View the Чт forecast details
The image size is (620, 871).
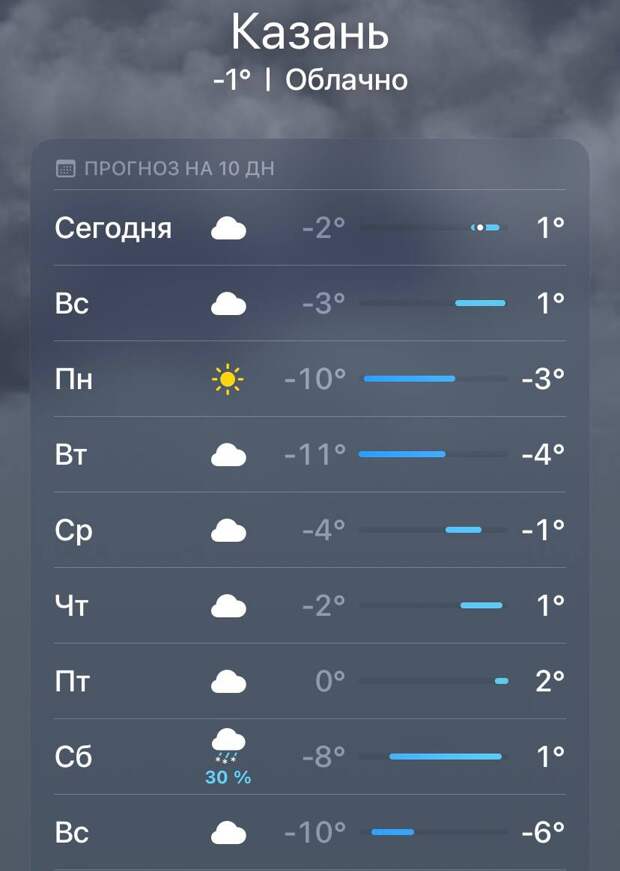click(x=310, y=606)
